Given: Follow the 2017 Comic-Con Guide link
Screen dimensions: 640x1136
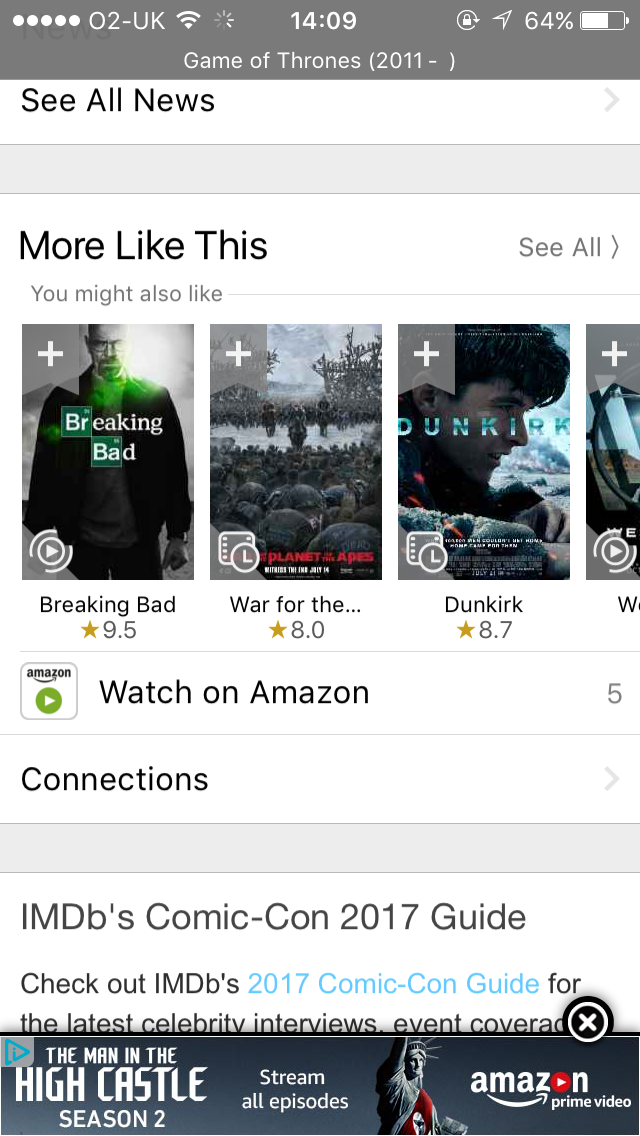Looking at the screenshot, I should tap(393, 984).
